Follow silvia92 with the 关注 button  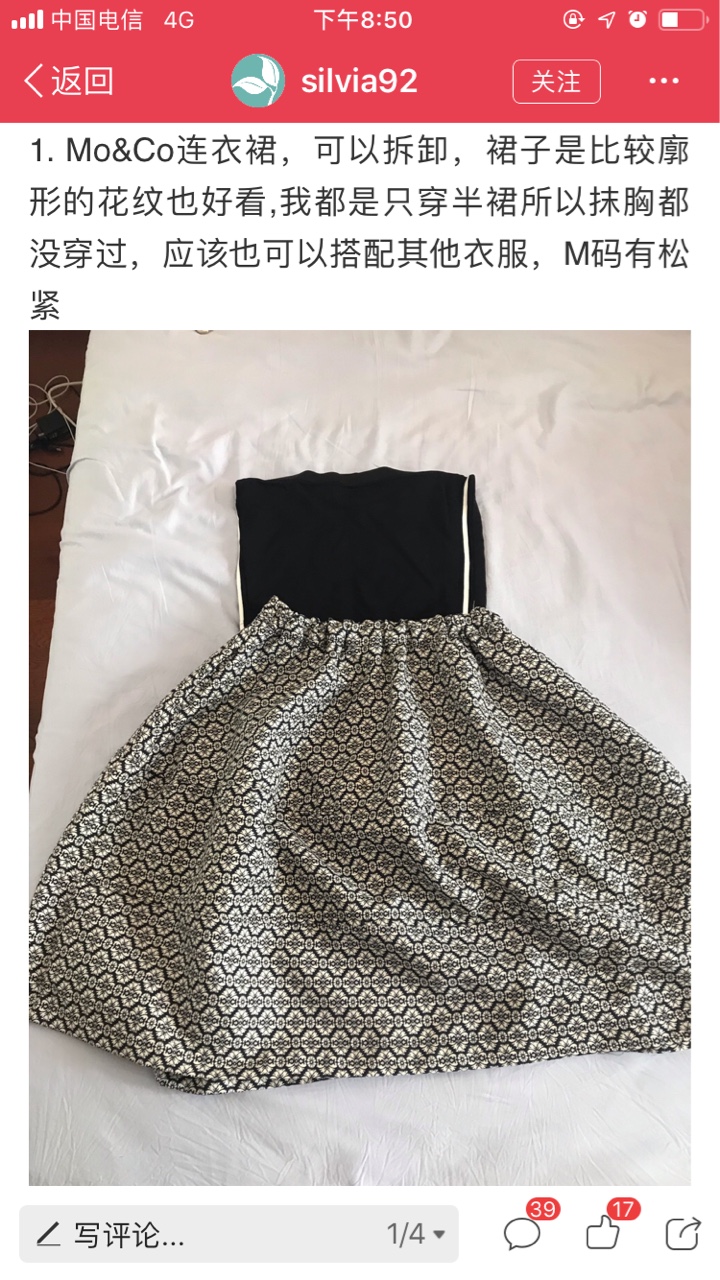[x=556, y=82]
